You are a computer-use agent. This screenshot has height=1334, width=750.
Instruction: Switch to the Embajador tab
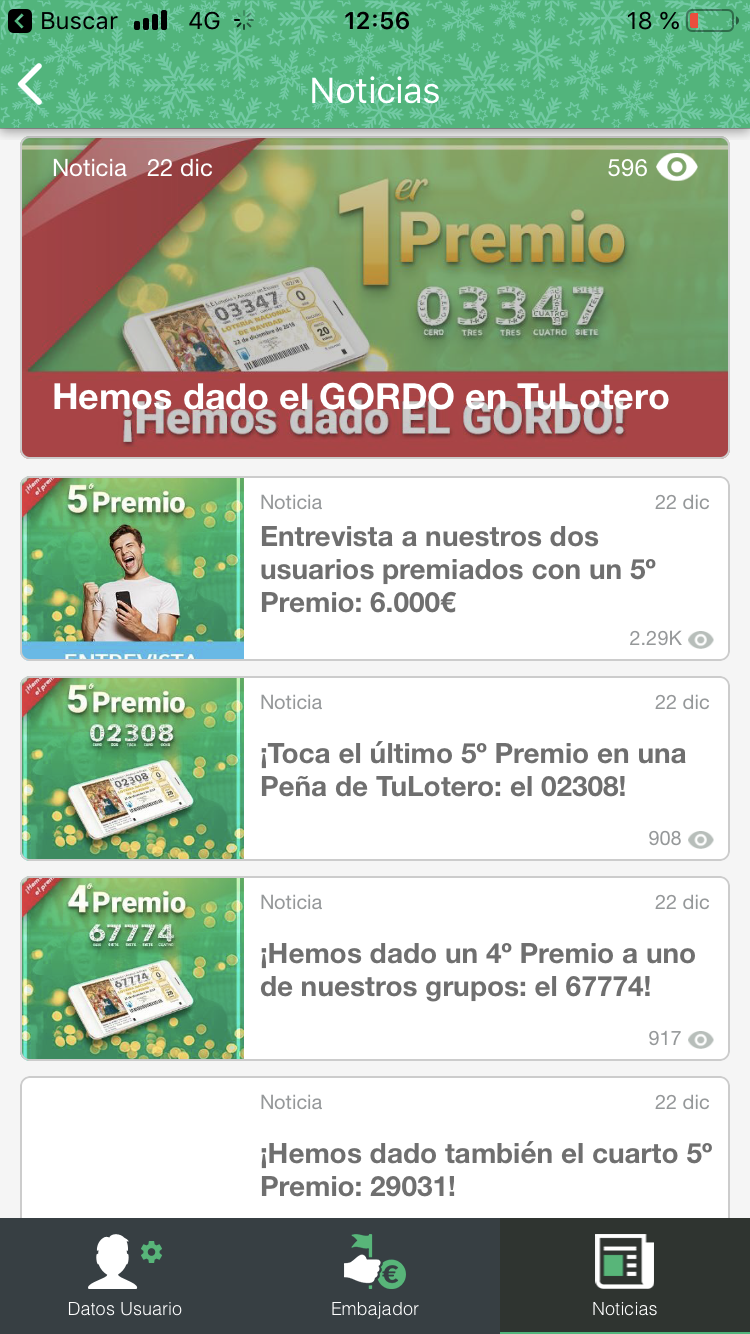point(375,1276)
